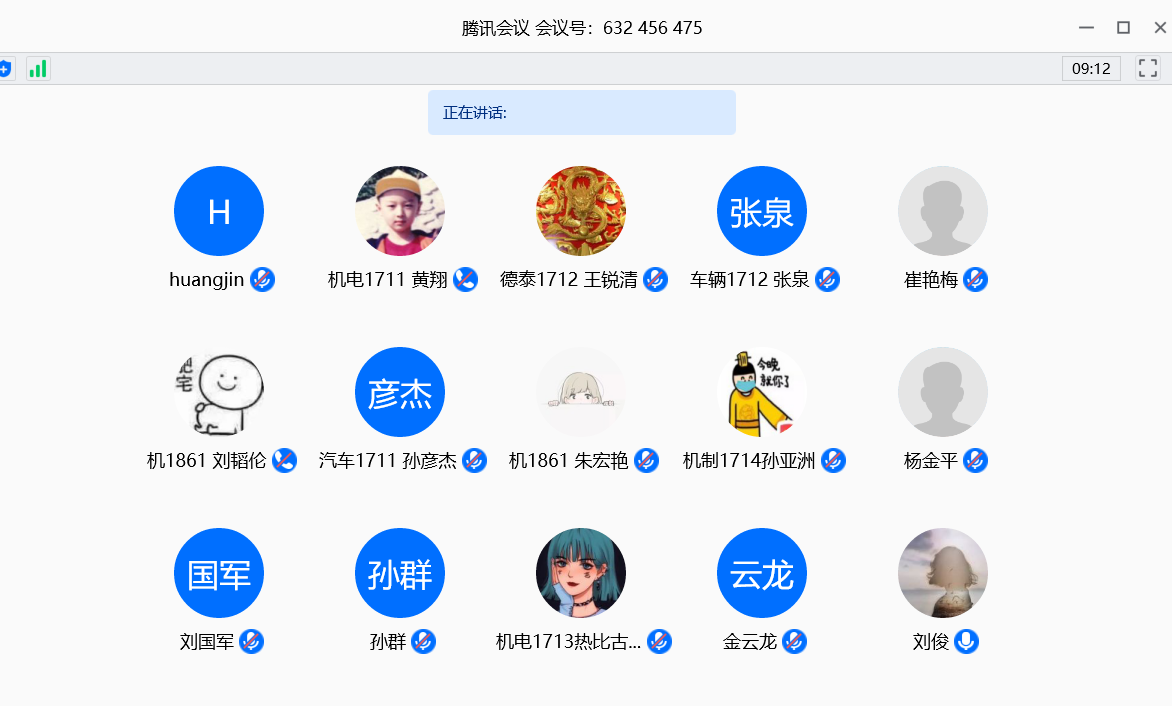Image resolution: width=1172 pixels, height=706 pixels.
Task: Select participant huangjin's avatar
Action: click(219, 211)
